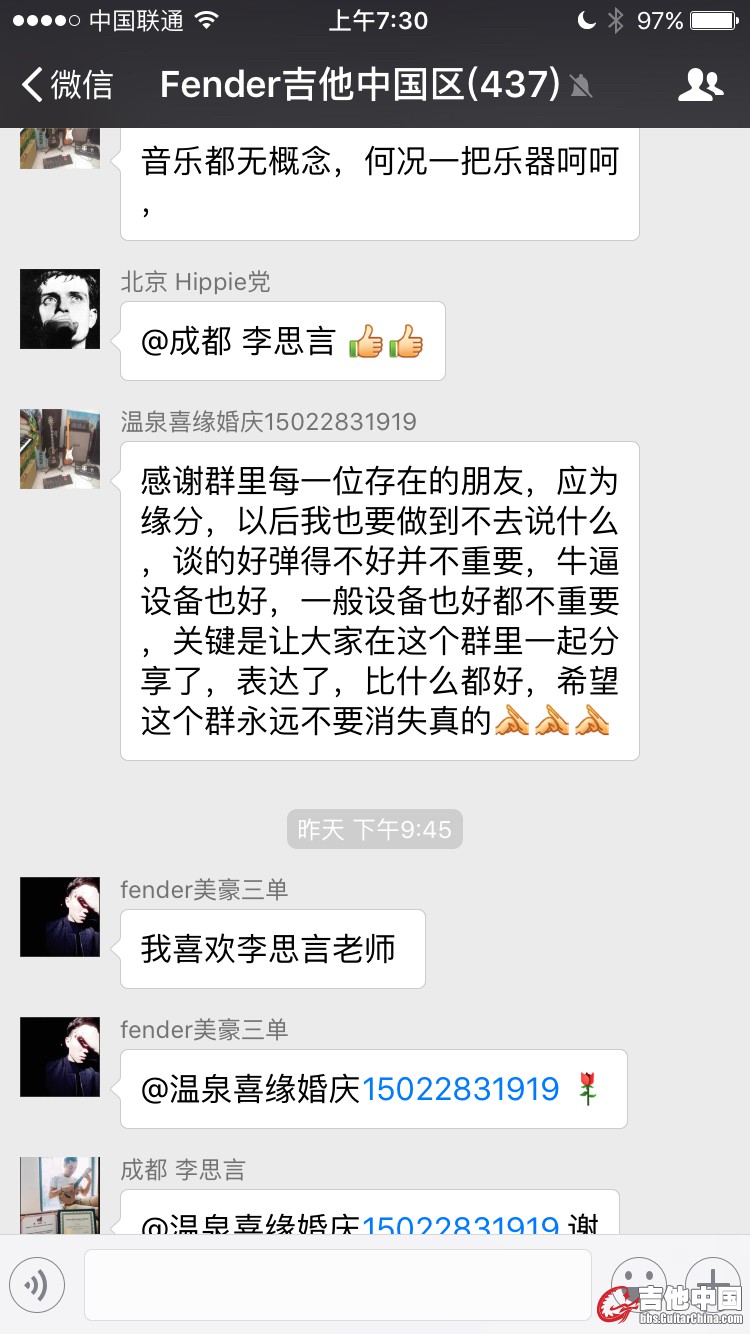Open avatar beside 我喜欢李思言老师 message

(x=60, y=917)
